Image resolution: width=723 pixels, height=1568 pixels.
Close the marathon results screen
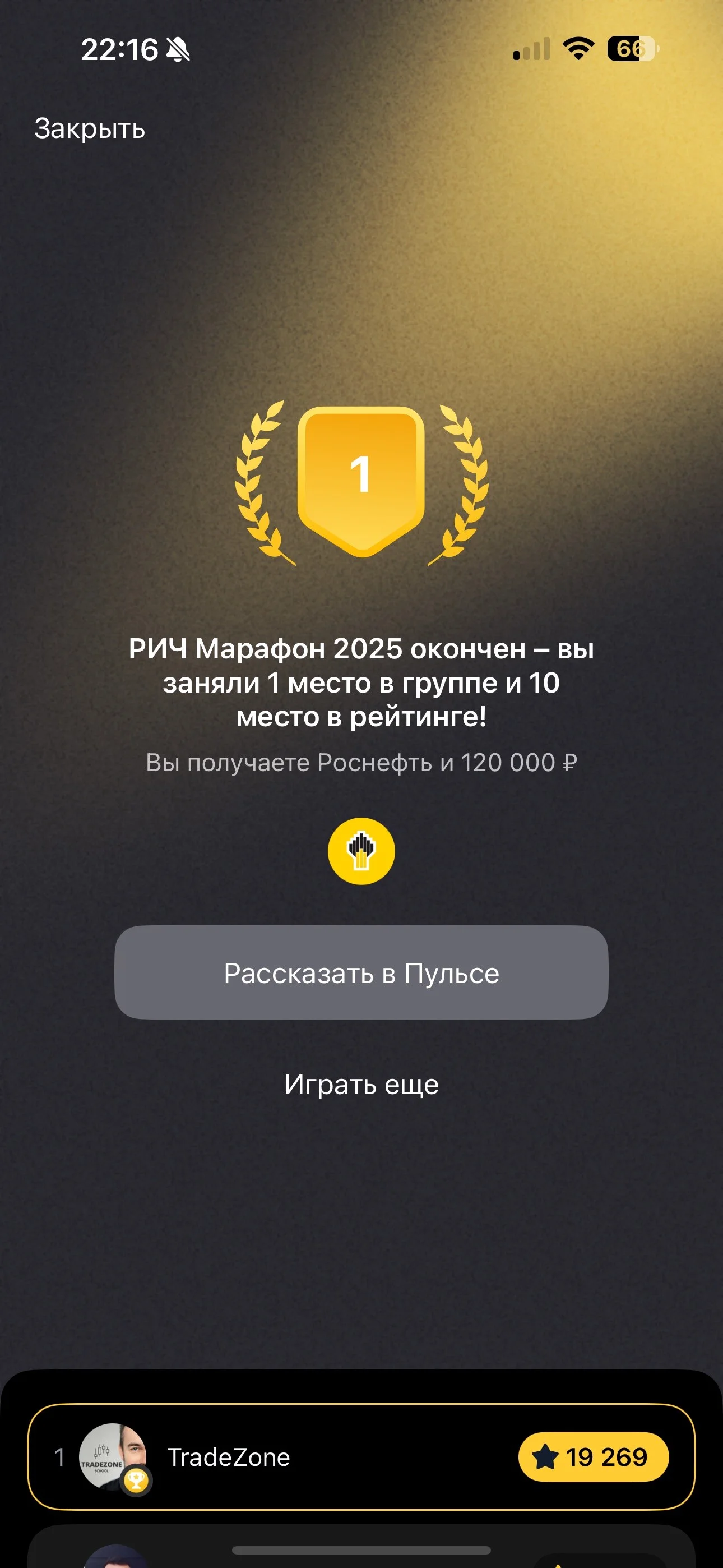click(x=90, y=128)
